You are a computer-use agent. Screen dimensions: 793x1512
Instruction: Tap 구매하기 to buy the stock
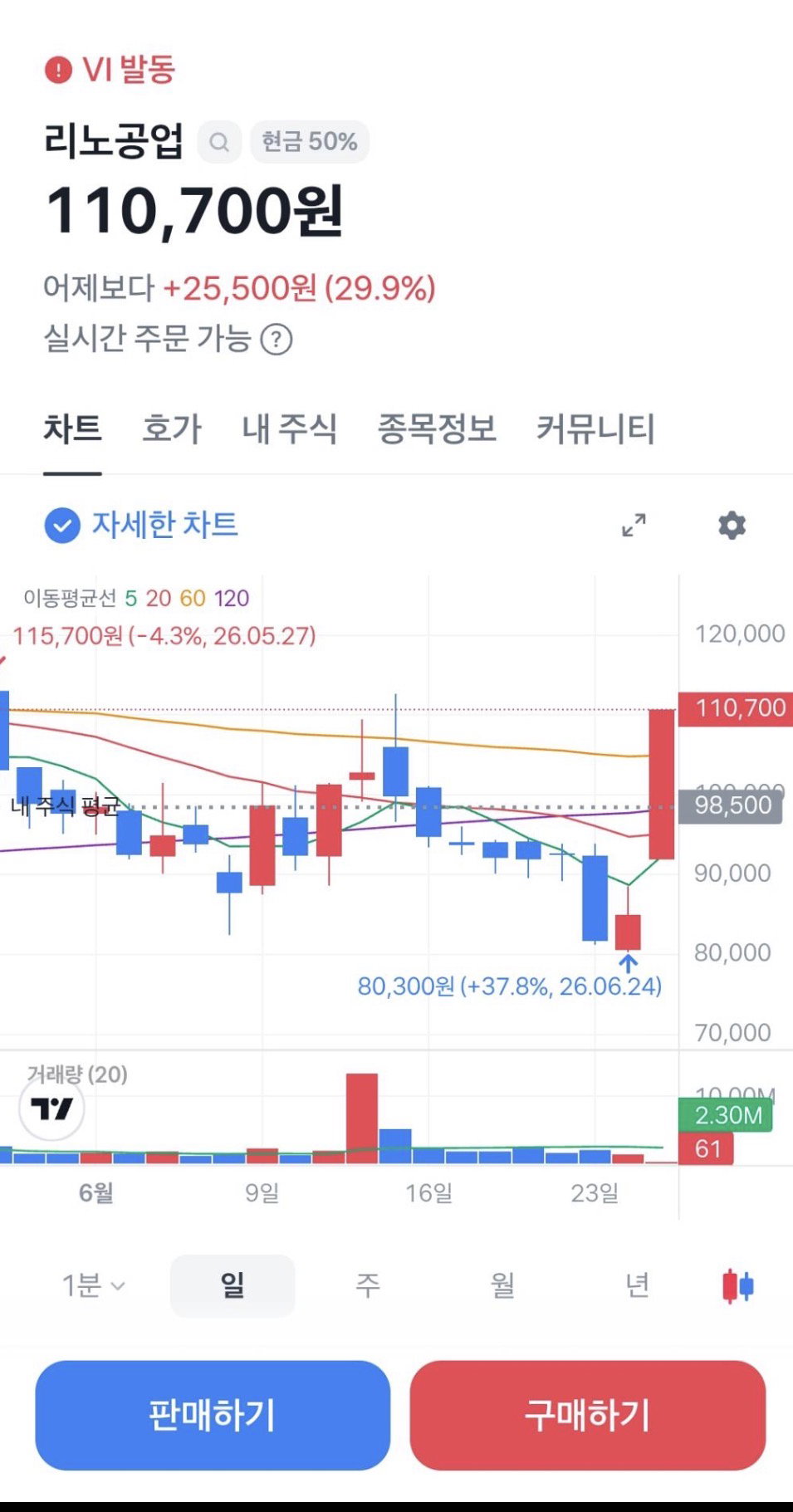587,1415
